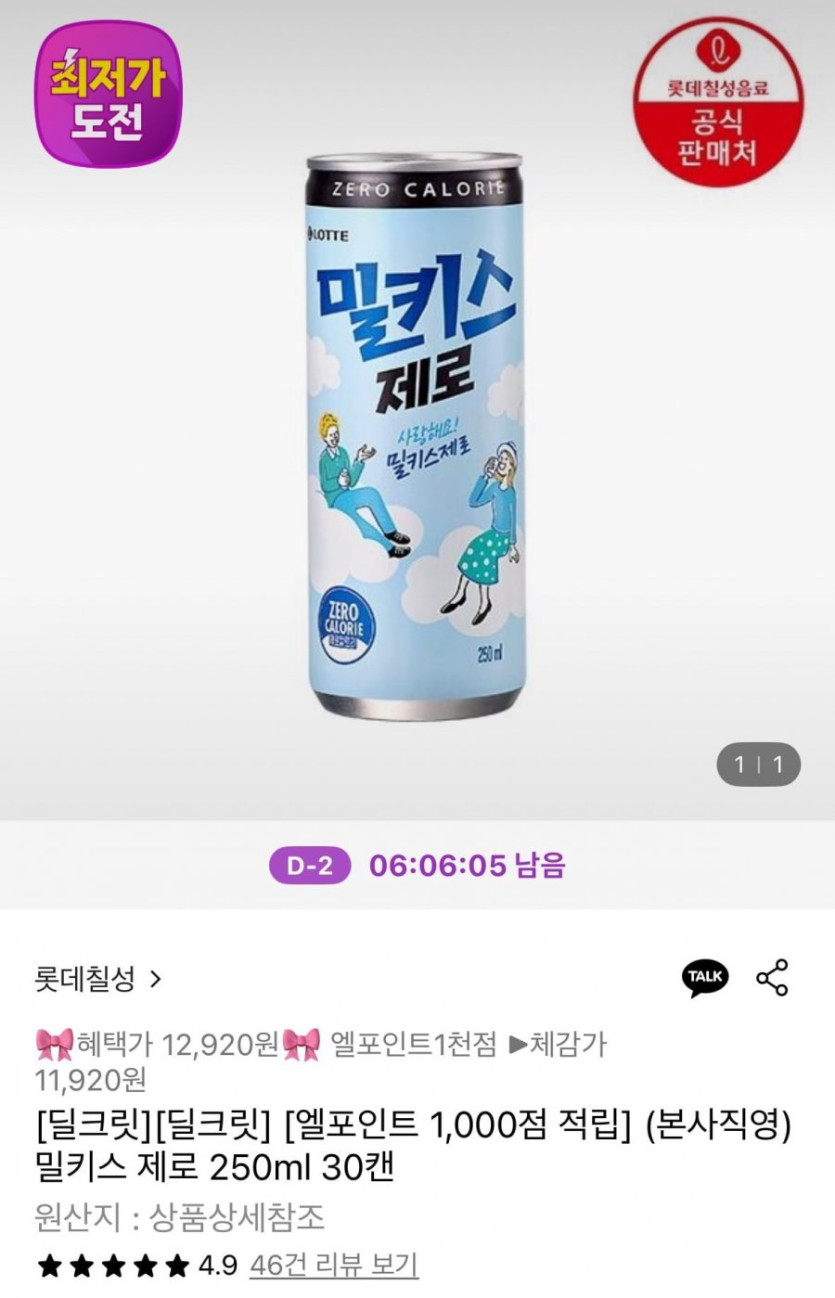Open the 롯데칠성 brand store link
The height and width of the screenshot is (1298, 835).
[x=98, y=978]
